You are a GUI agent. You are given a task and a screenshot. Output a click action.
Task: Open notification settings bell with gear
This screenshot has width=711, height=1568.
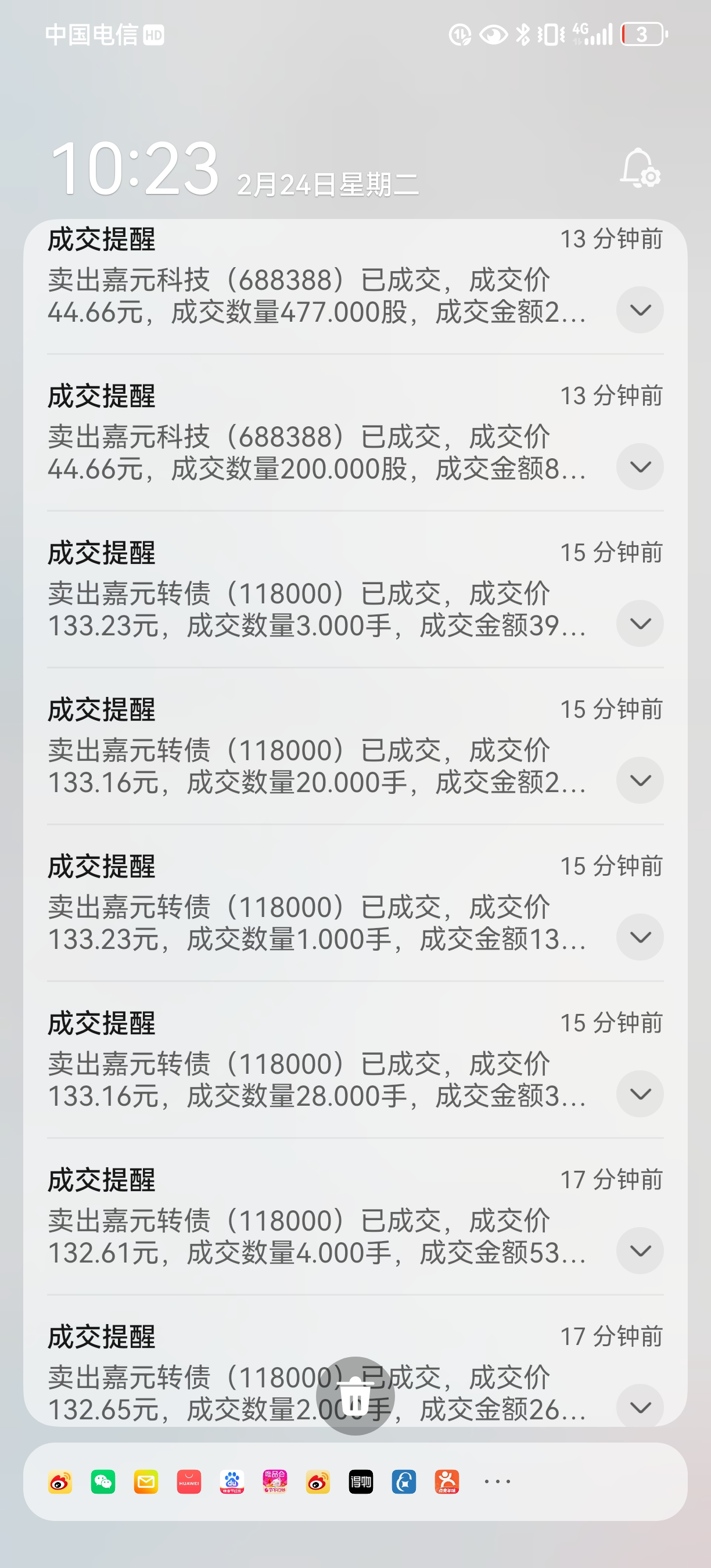640,168
